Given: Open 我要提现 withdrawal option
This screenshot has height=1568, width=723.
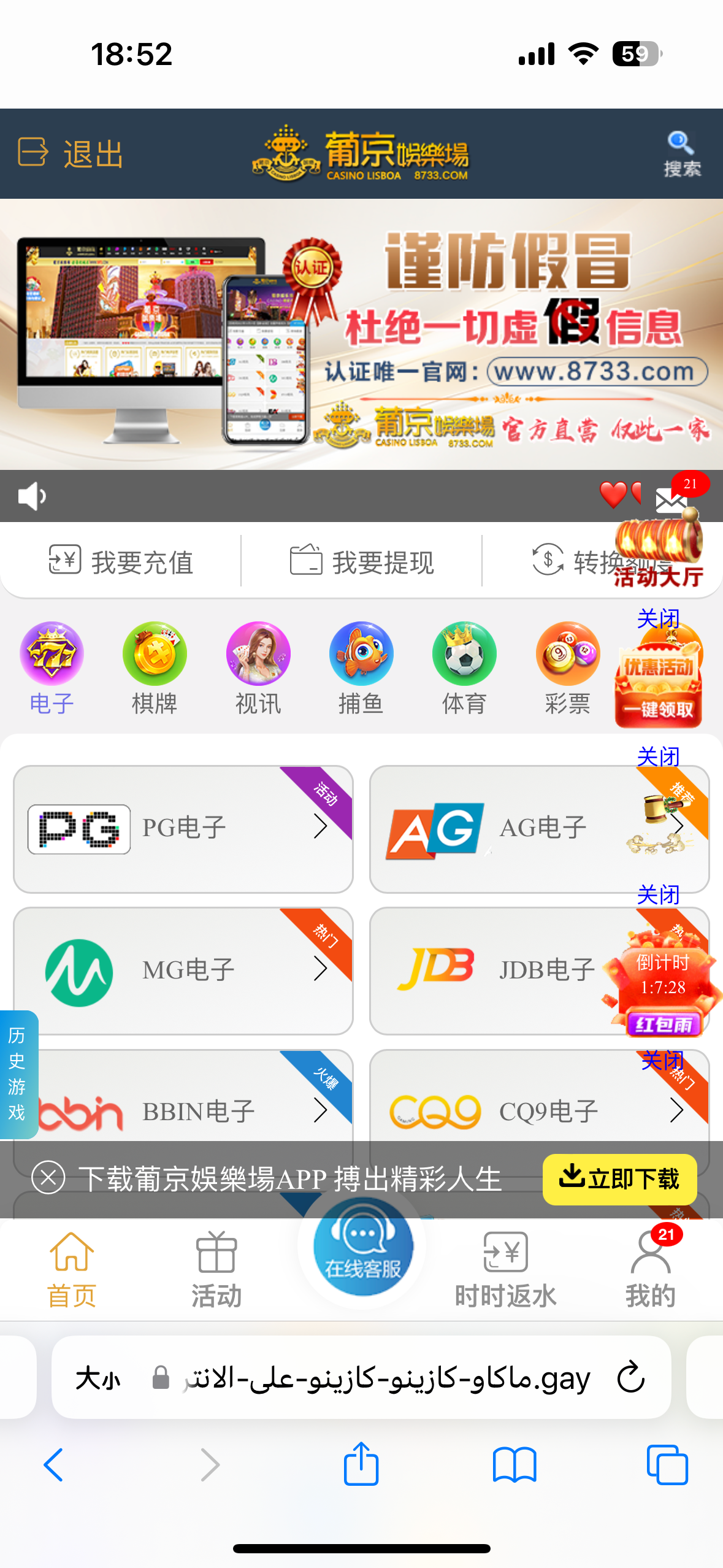Looking at the screenshot, I should tap(362, 561).
